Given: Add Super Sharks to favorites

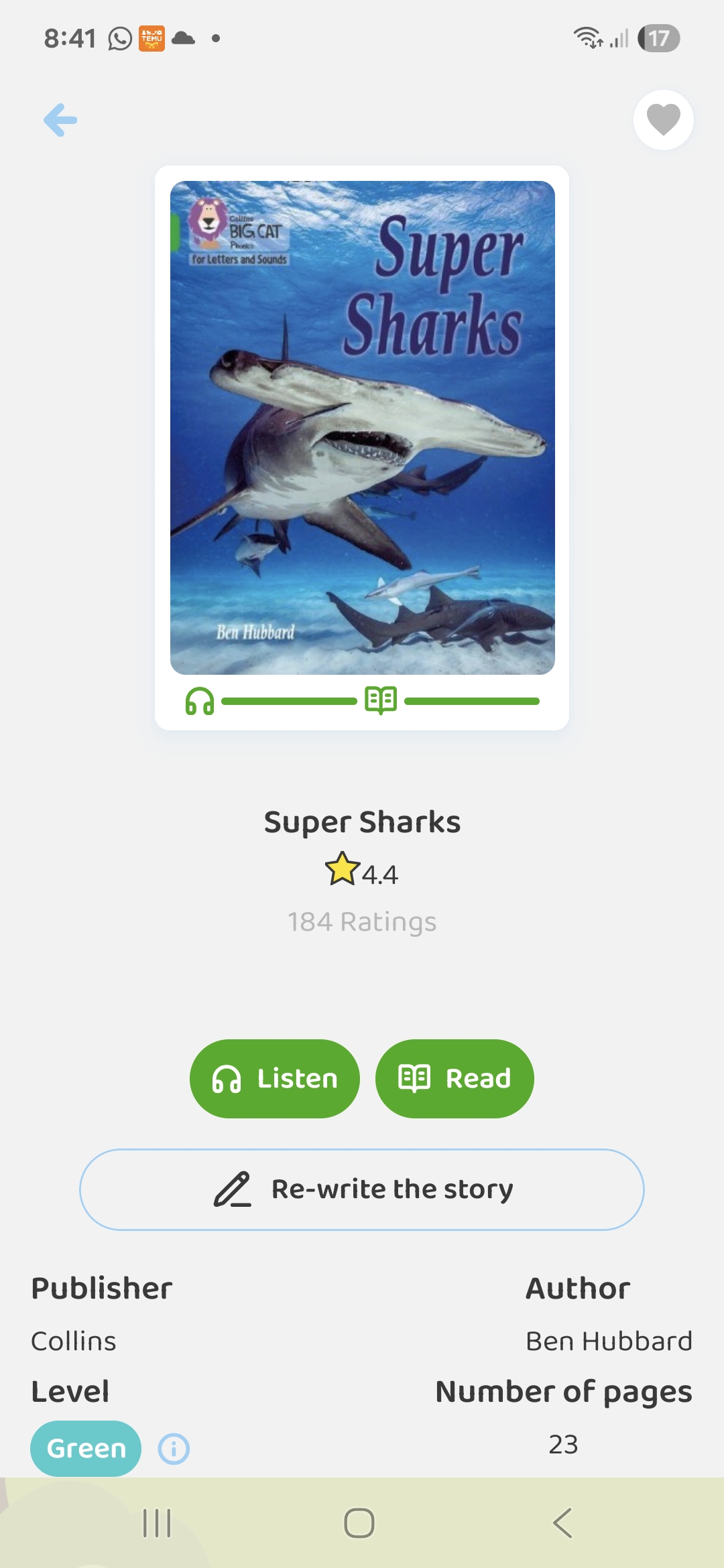Looking at the screenshot, I should (x=663, y=120).
